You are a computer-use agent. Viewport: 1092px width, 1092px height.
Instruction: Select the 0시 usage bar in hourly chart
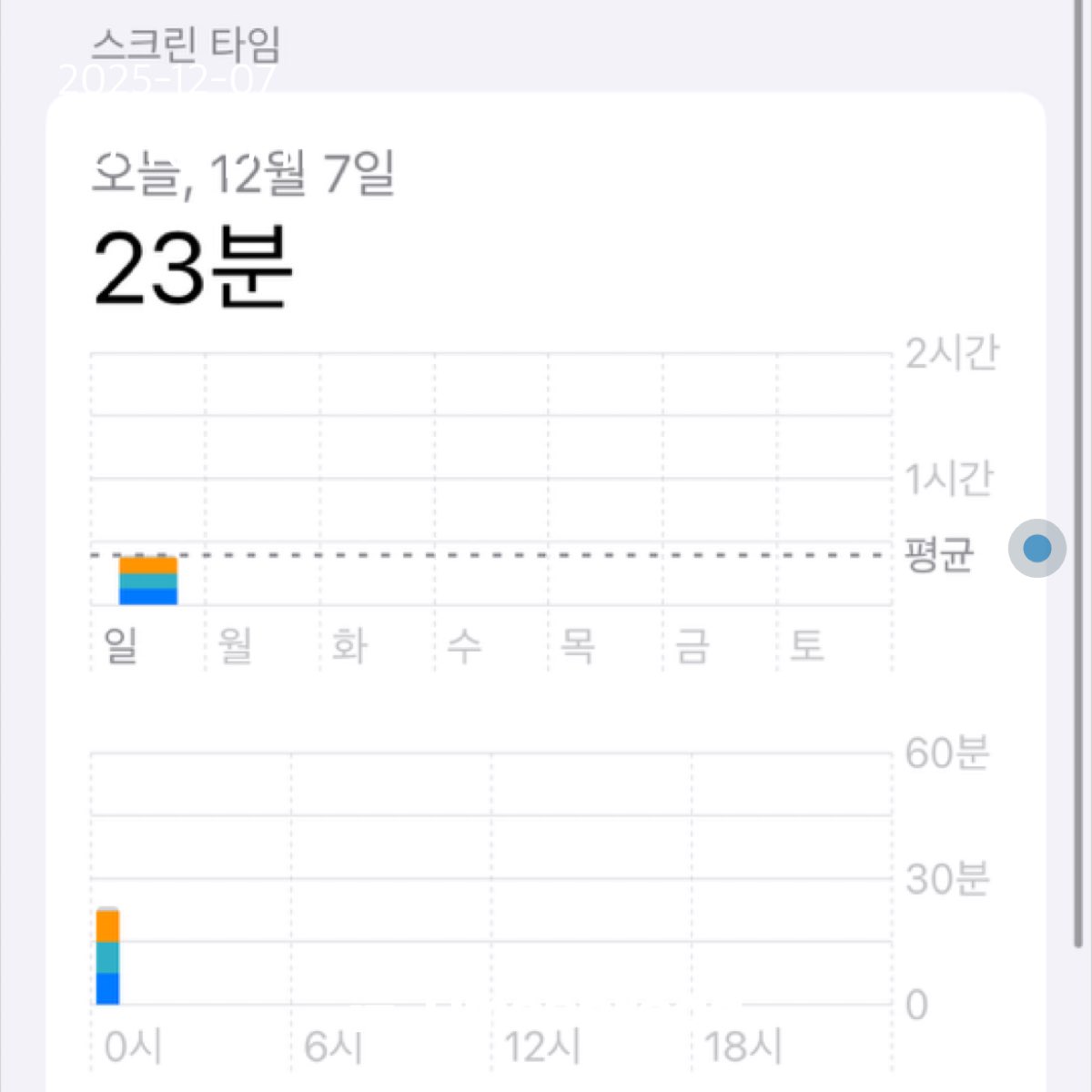pos(108,956)
